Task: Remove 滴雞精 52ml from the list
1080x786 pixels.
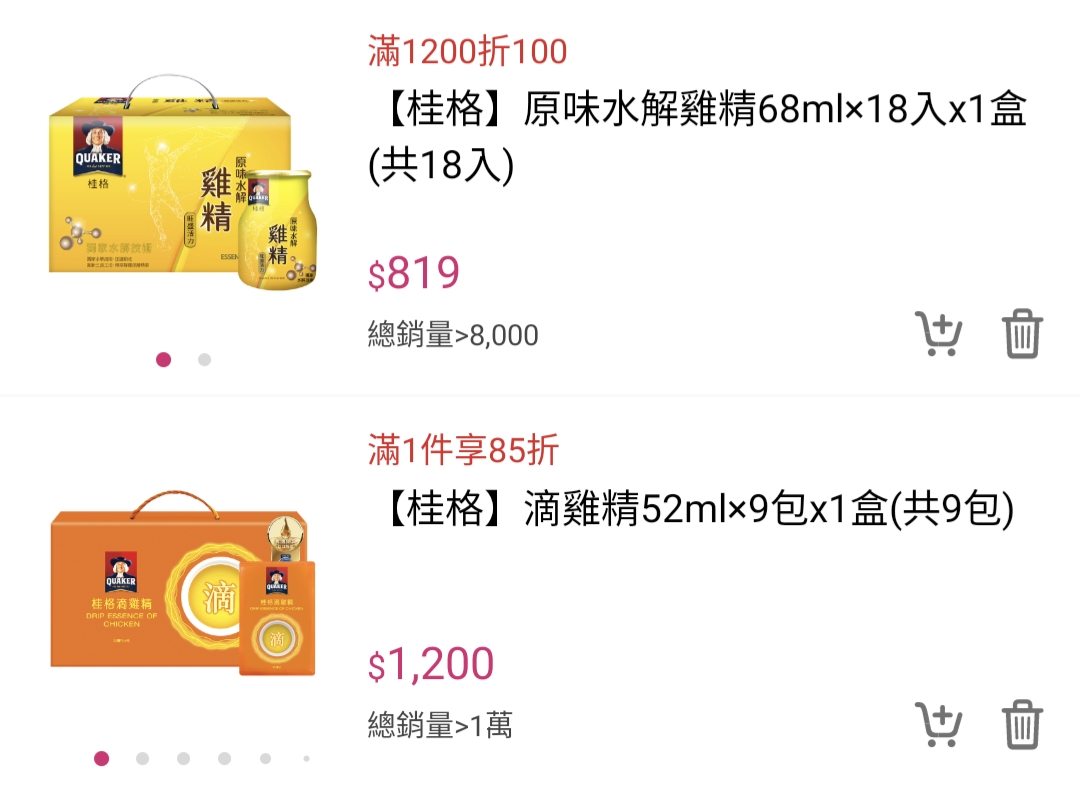Action: (x=1022, y=724)
